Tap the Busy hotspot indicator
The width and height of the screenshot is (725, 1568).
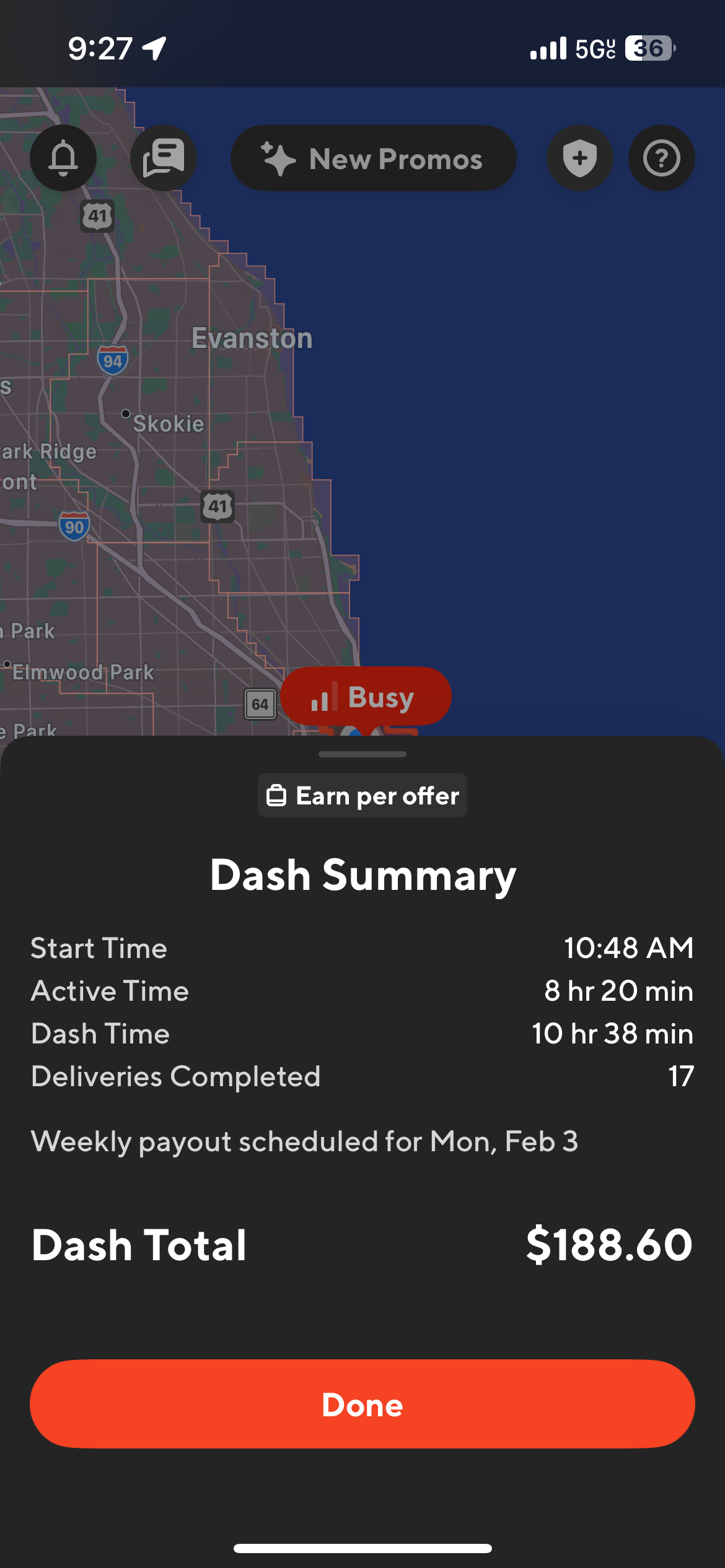(366, 697)
